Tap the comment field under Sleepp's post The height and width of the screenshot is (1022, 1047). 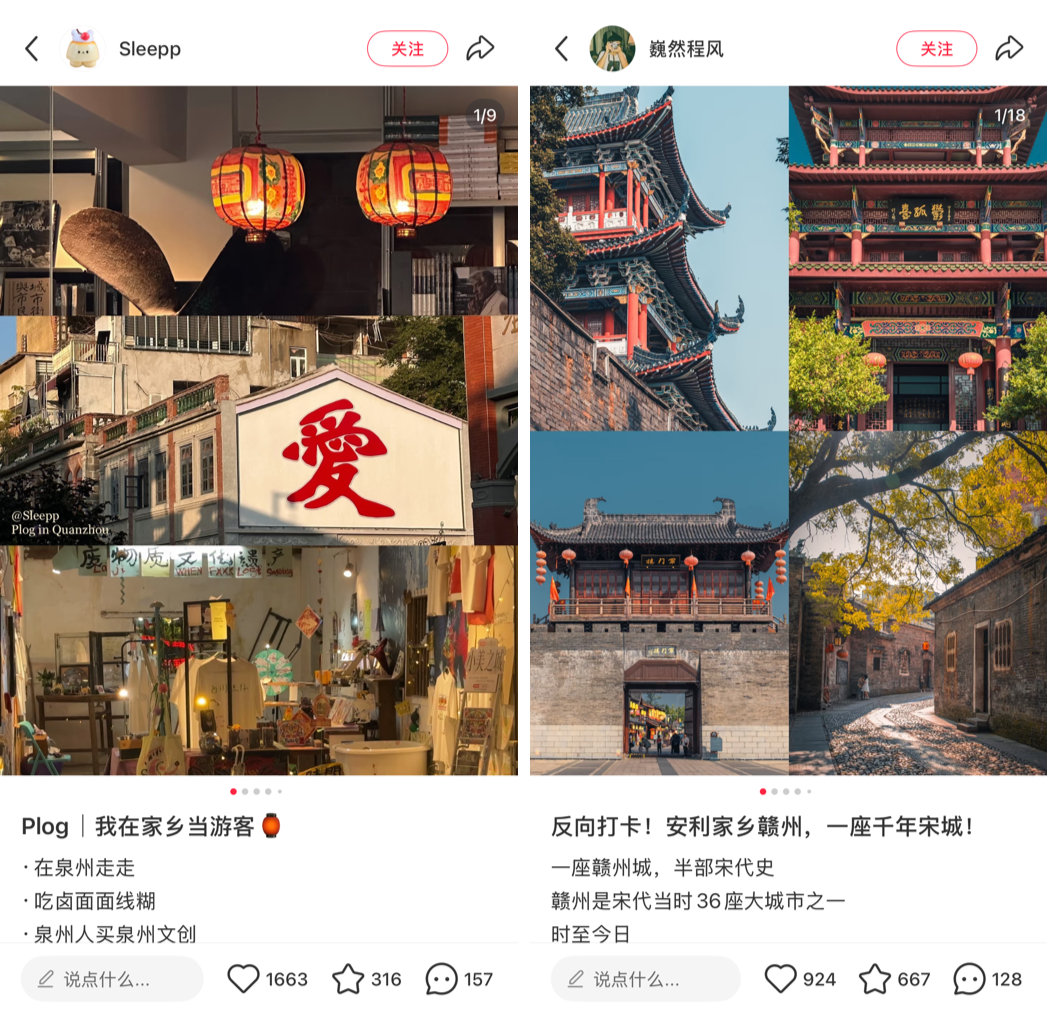click(112, 979)
